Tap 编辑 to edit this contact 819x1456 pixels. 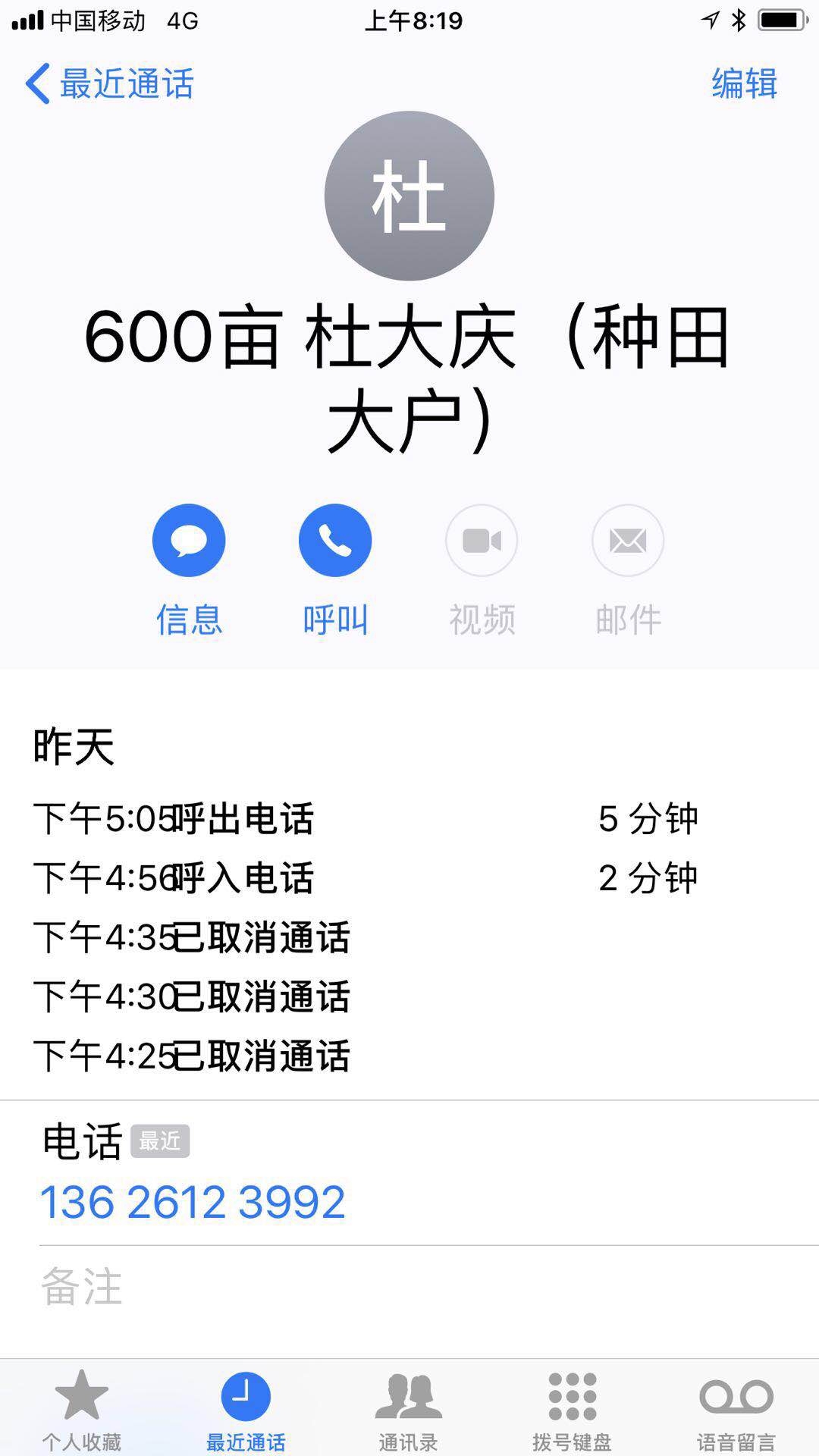(x=744, y=83)
